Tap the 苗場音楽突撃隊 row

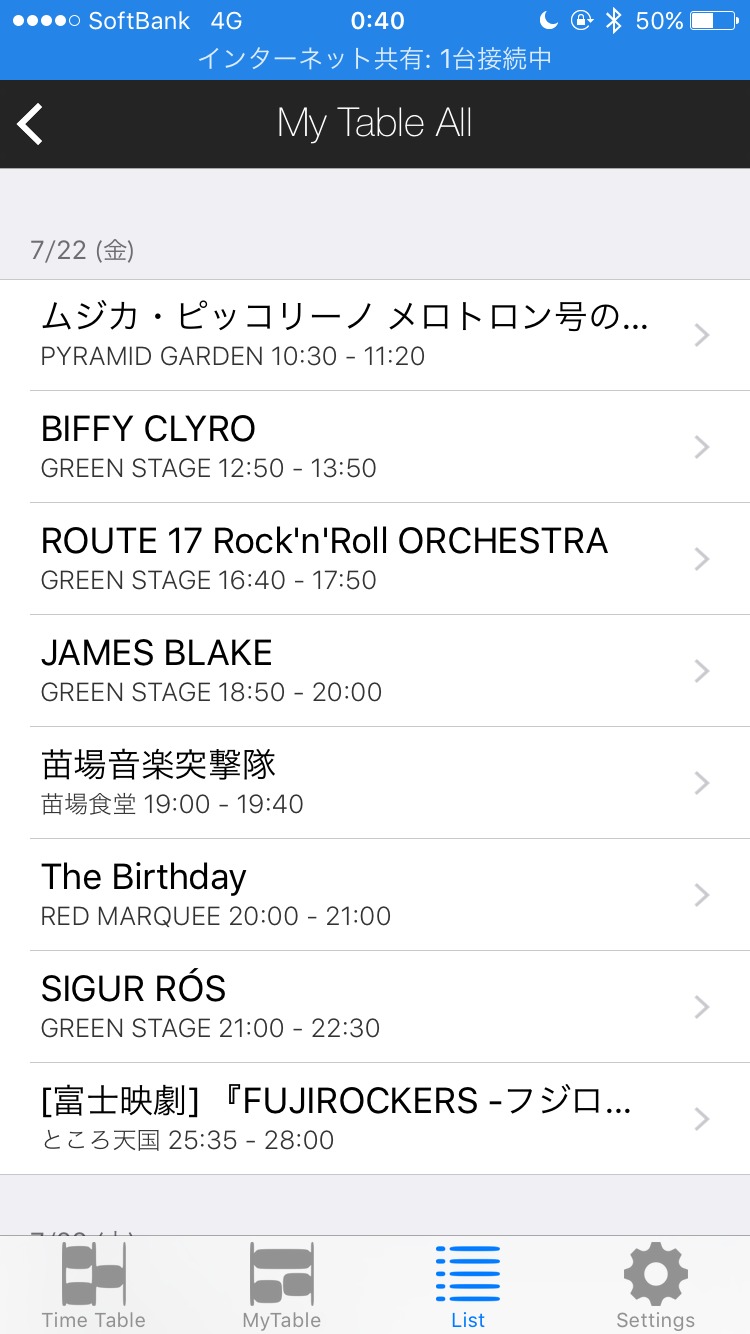(375, 783)
